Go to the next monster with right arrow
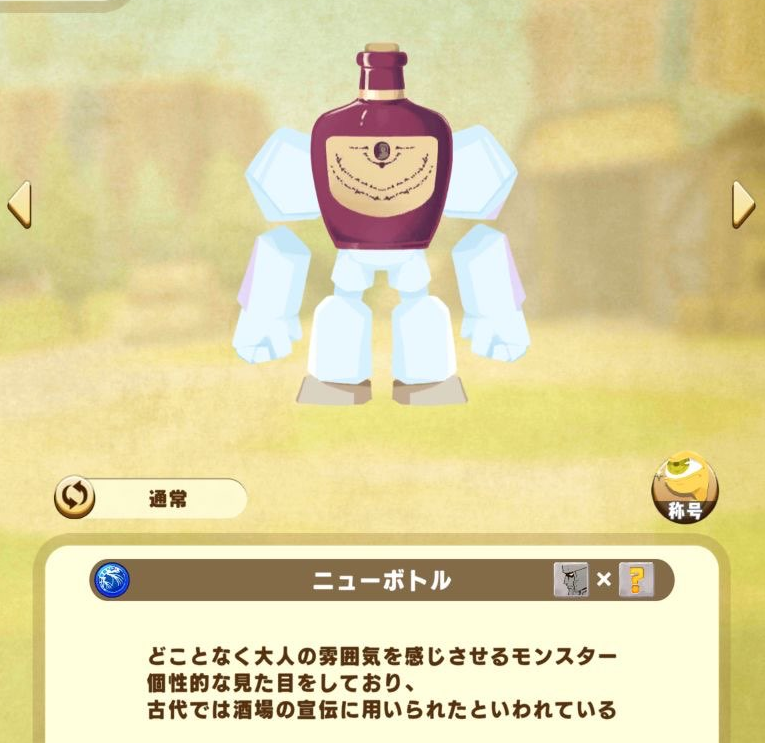The image size is (765, 743). tap(743, 204)
